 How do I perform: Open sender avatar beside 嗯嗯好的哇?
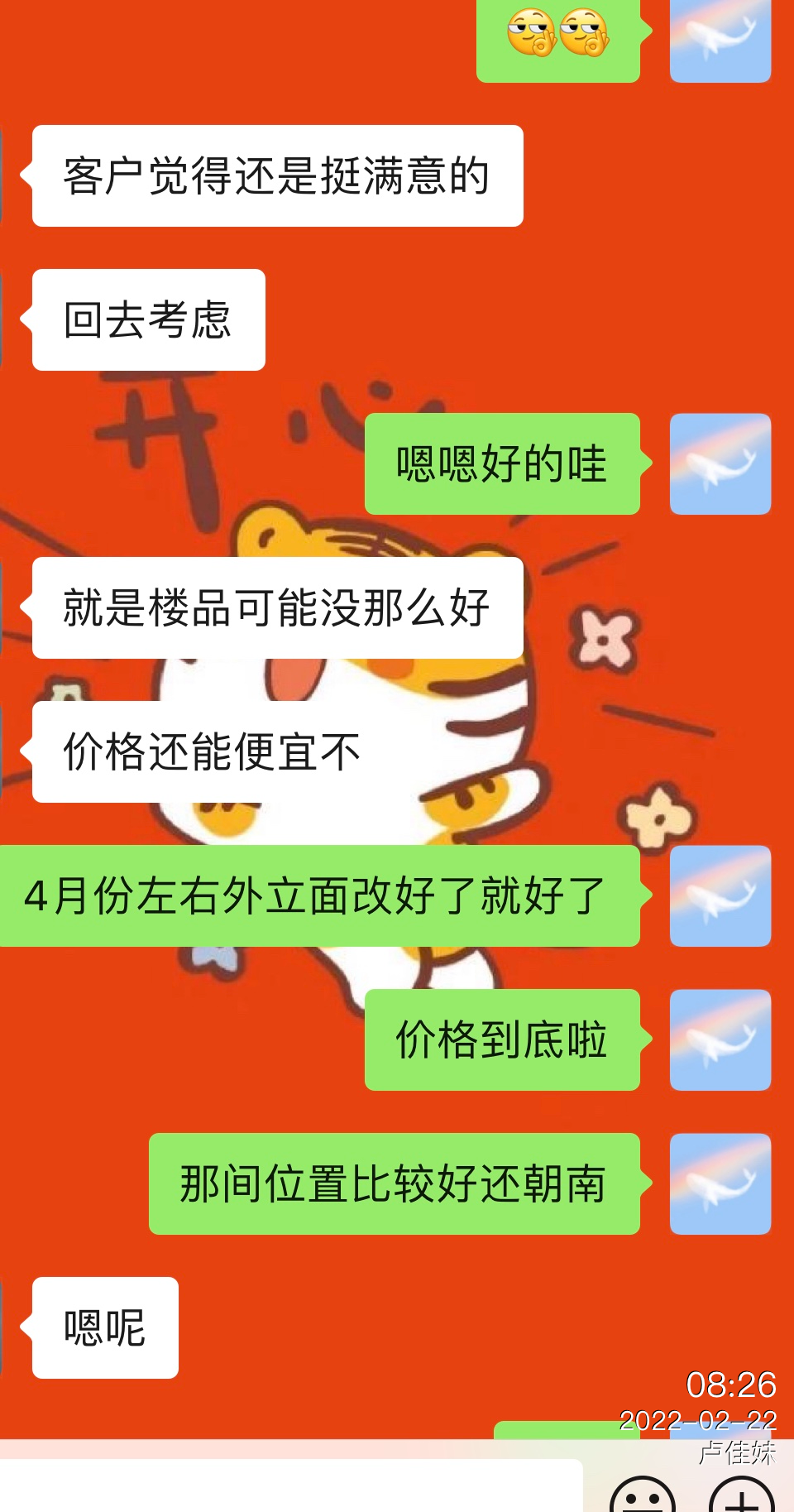click(720, 463)
